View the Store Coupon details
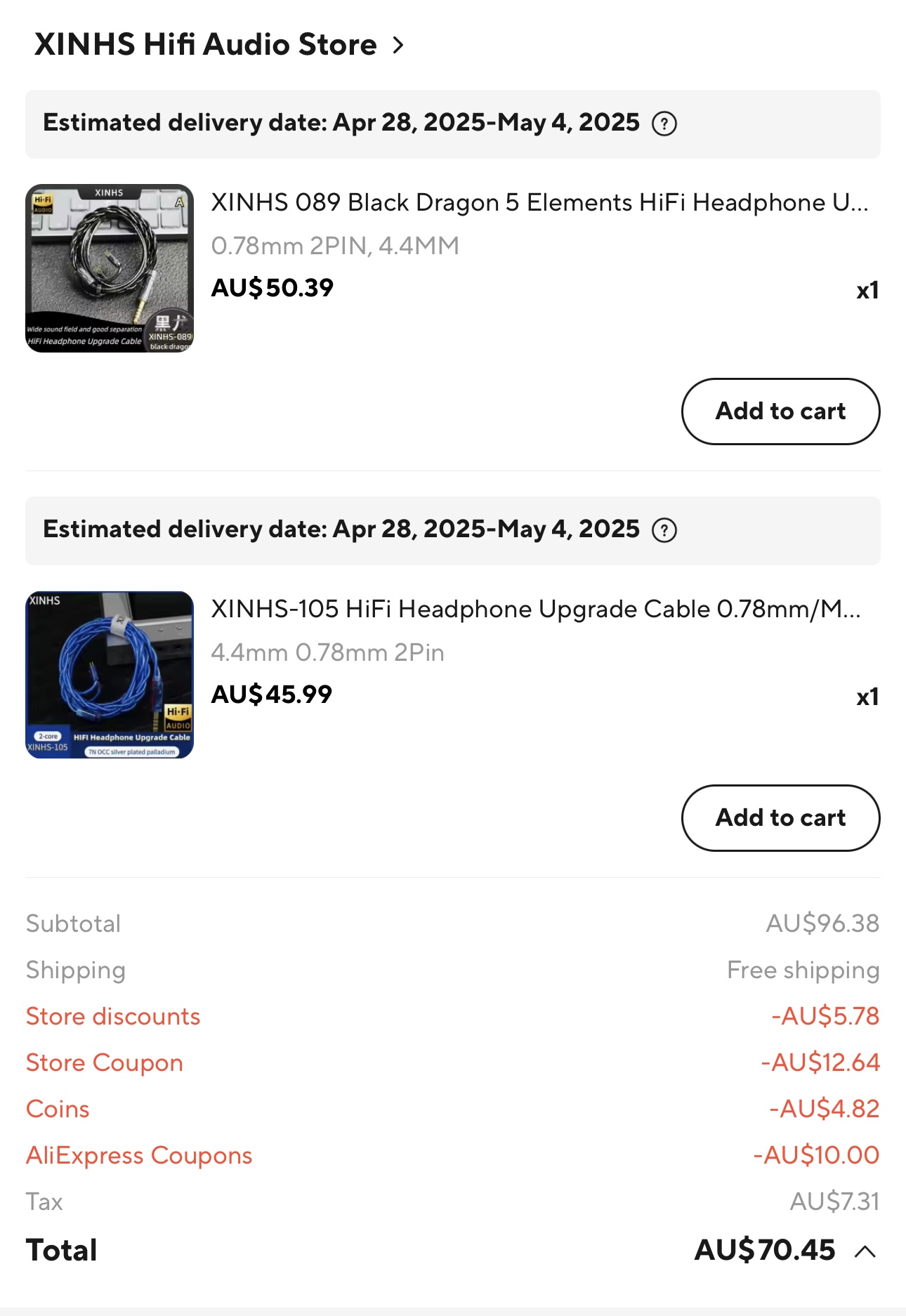This screenshot has height=1316, width=906. pyautogui.click(x=104, y=1062)
